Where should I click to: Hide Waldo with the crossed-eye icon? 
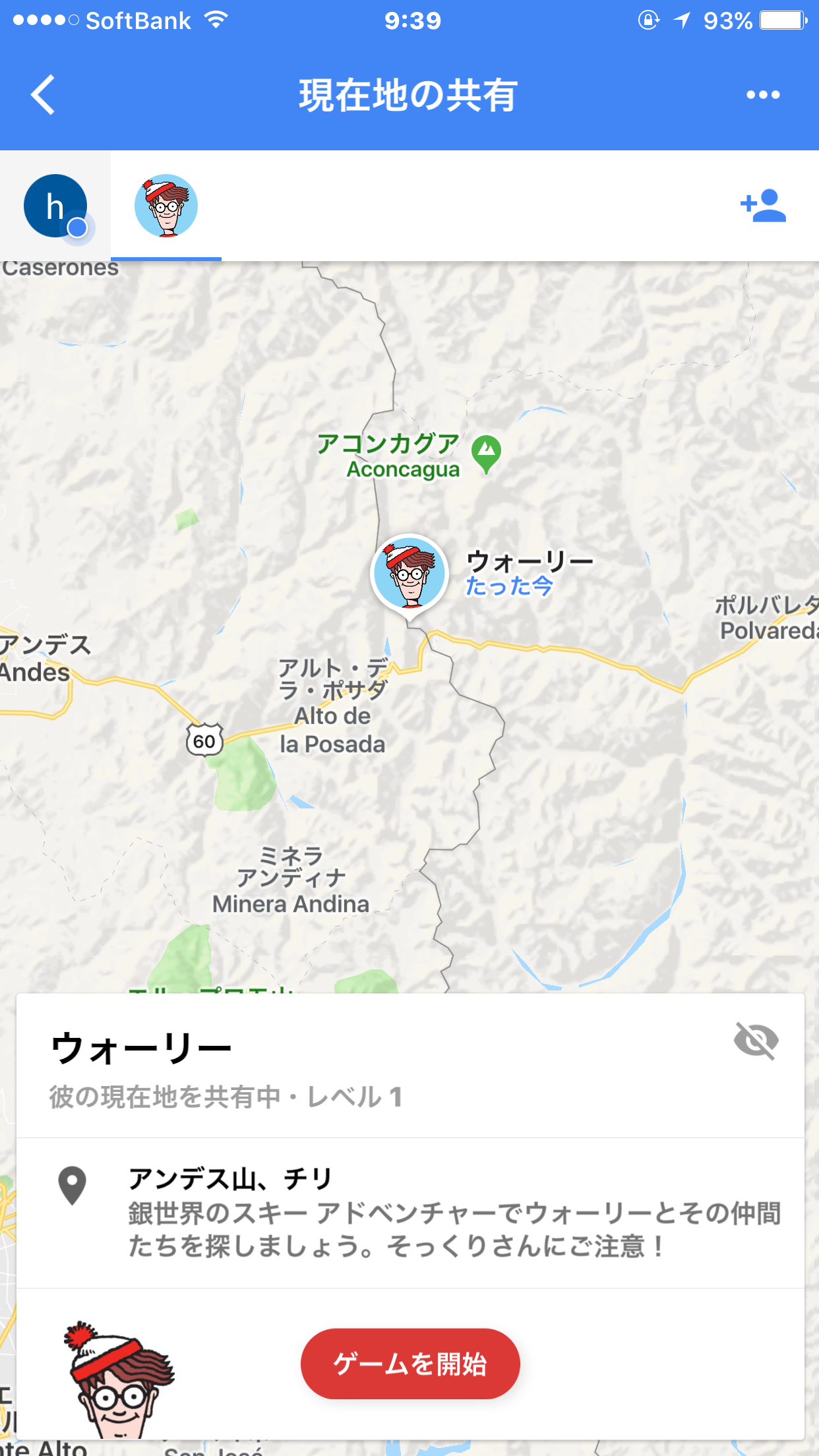(756, 1041)
